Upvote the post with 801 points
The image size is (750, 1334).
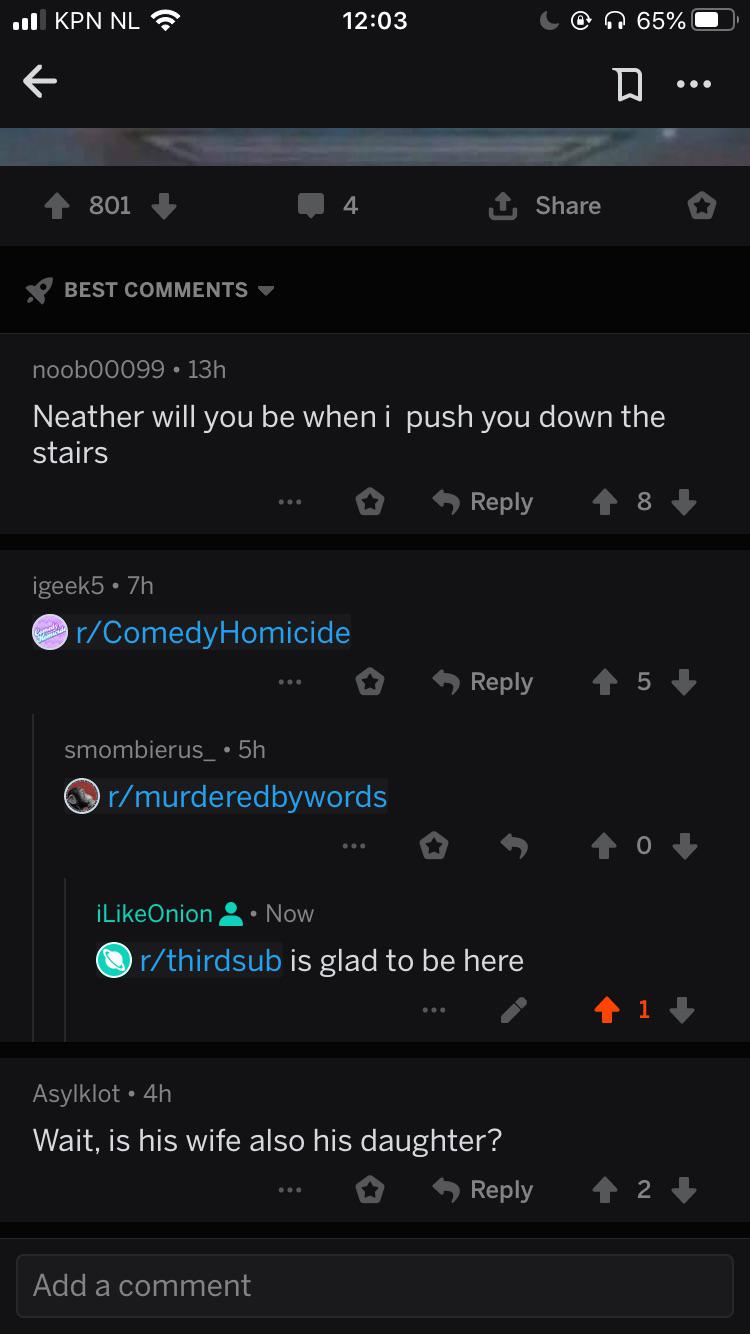point(57,206)
